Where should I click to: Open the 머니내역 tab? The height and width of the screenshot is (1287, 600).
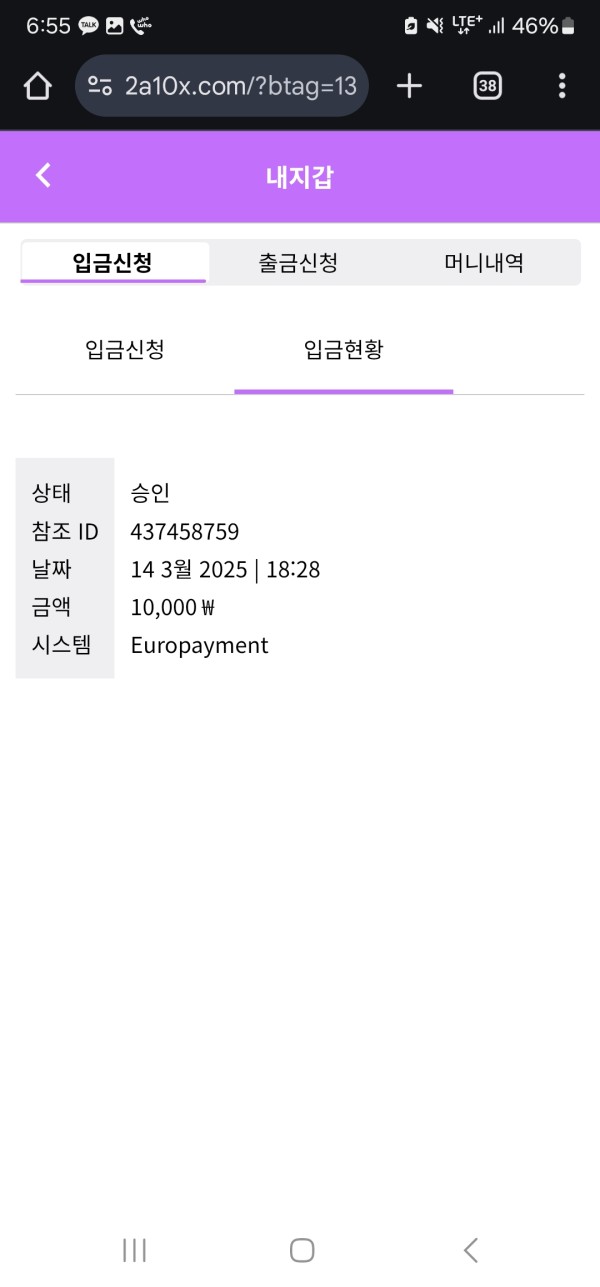click(x=484, y=263)
